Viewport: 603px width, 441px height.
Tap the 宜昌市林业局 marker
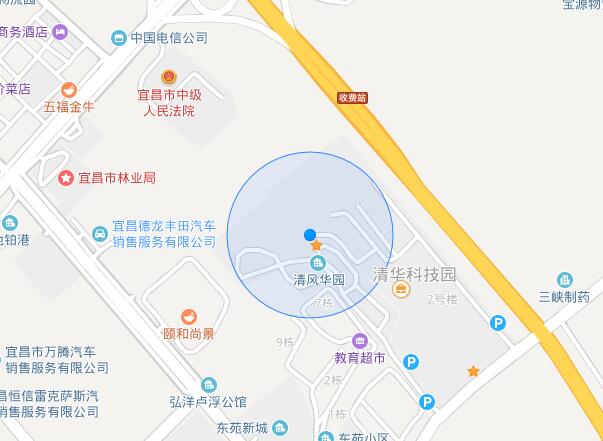click(x=67, y=178)
